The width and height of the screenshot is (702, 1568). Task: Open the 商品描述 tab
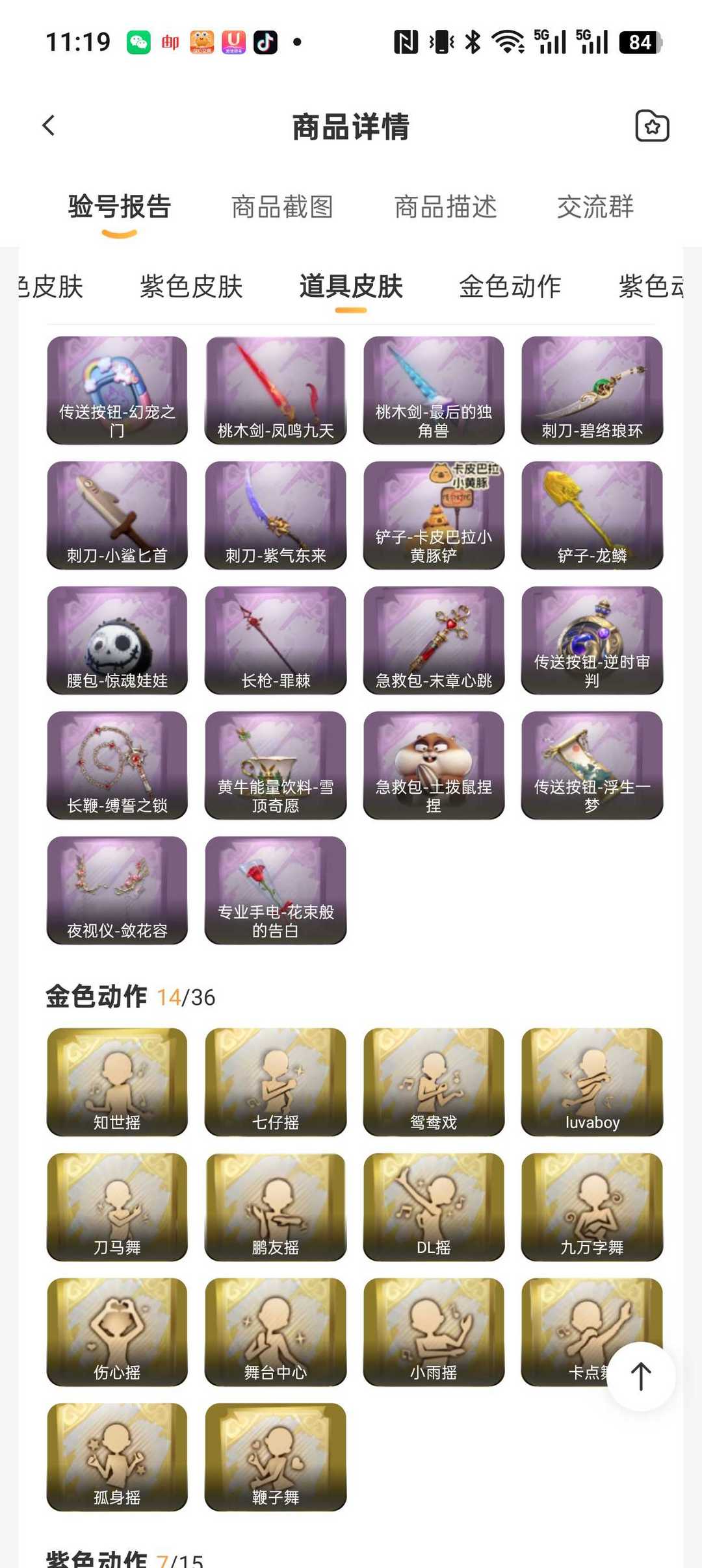point(445,207)
